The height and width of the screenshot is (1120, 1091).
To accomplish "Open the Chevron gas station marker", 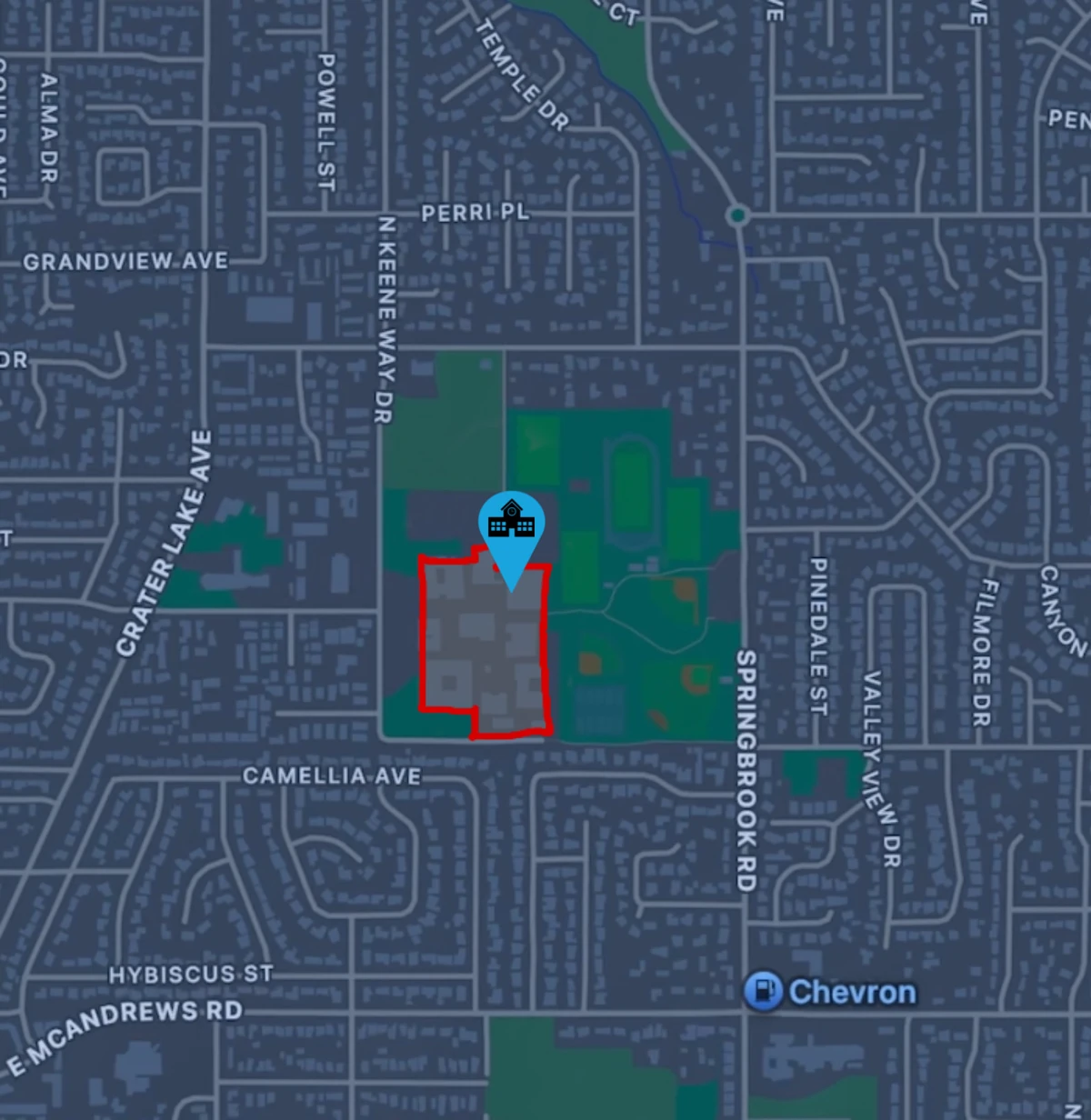I will click(763, 991).
